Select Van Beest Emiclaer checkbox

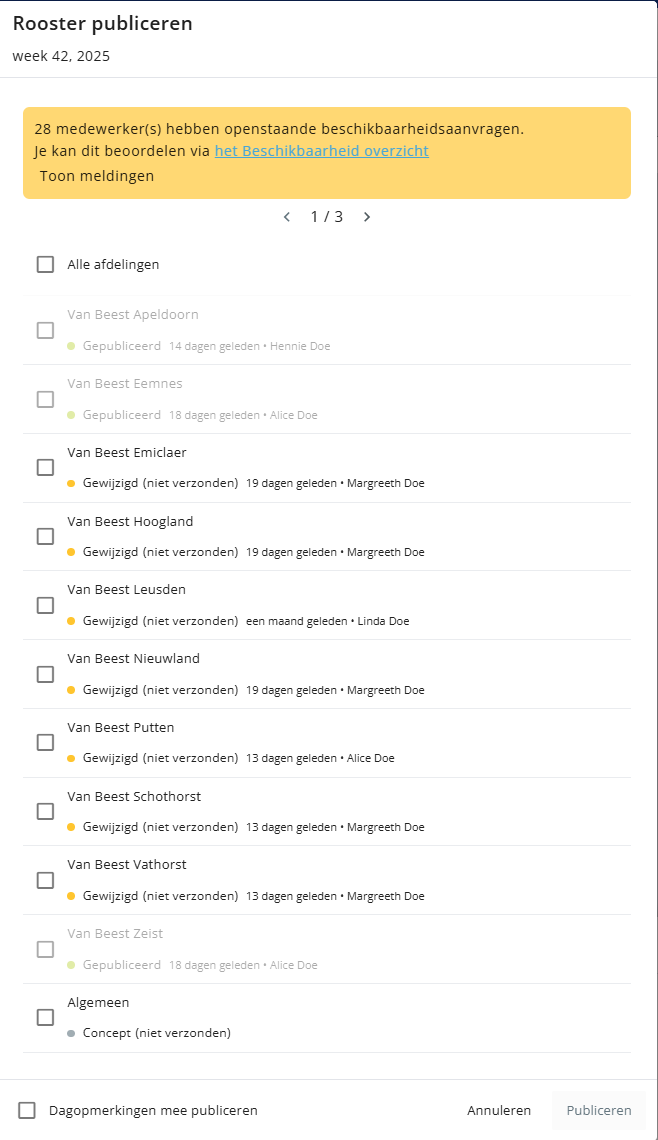(x=45, y=467)
